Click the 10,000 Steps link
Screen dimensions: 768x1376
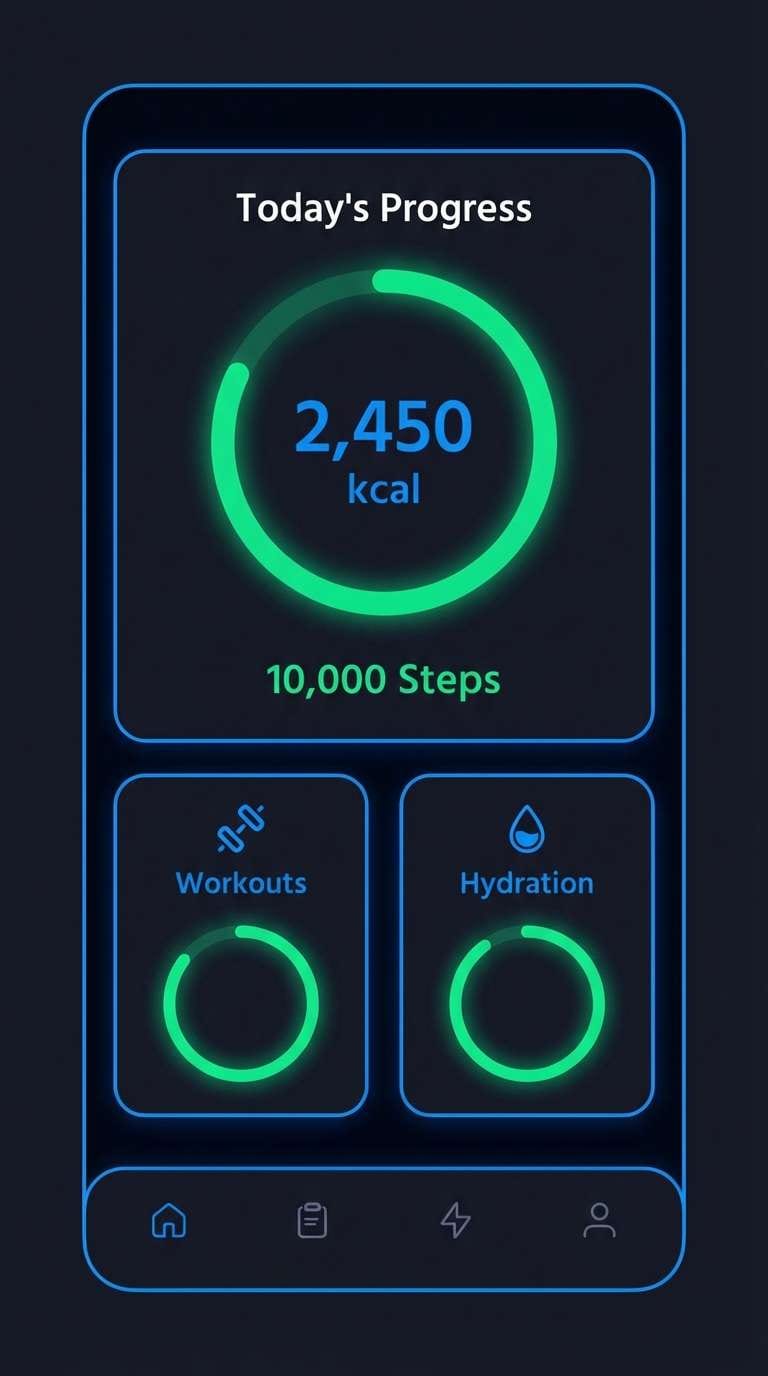tap(384, 678)
